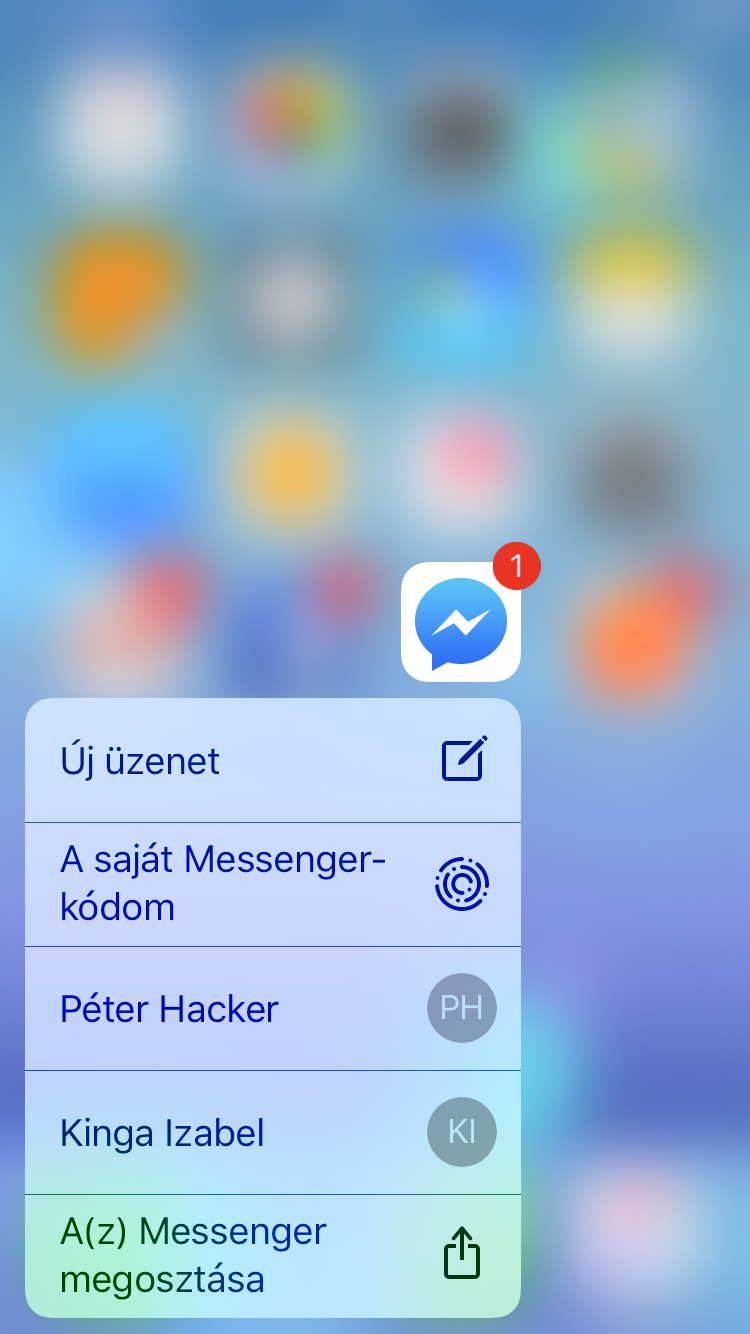Tap the Messenger app icon
This screenshot has width=750, height=1334.
[461, 622]
